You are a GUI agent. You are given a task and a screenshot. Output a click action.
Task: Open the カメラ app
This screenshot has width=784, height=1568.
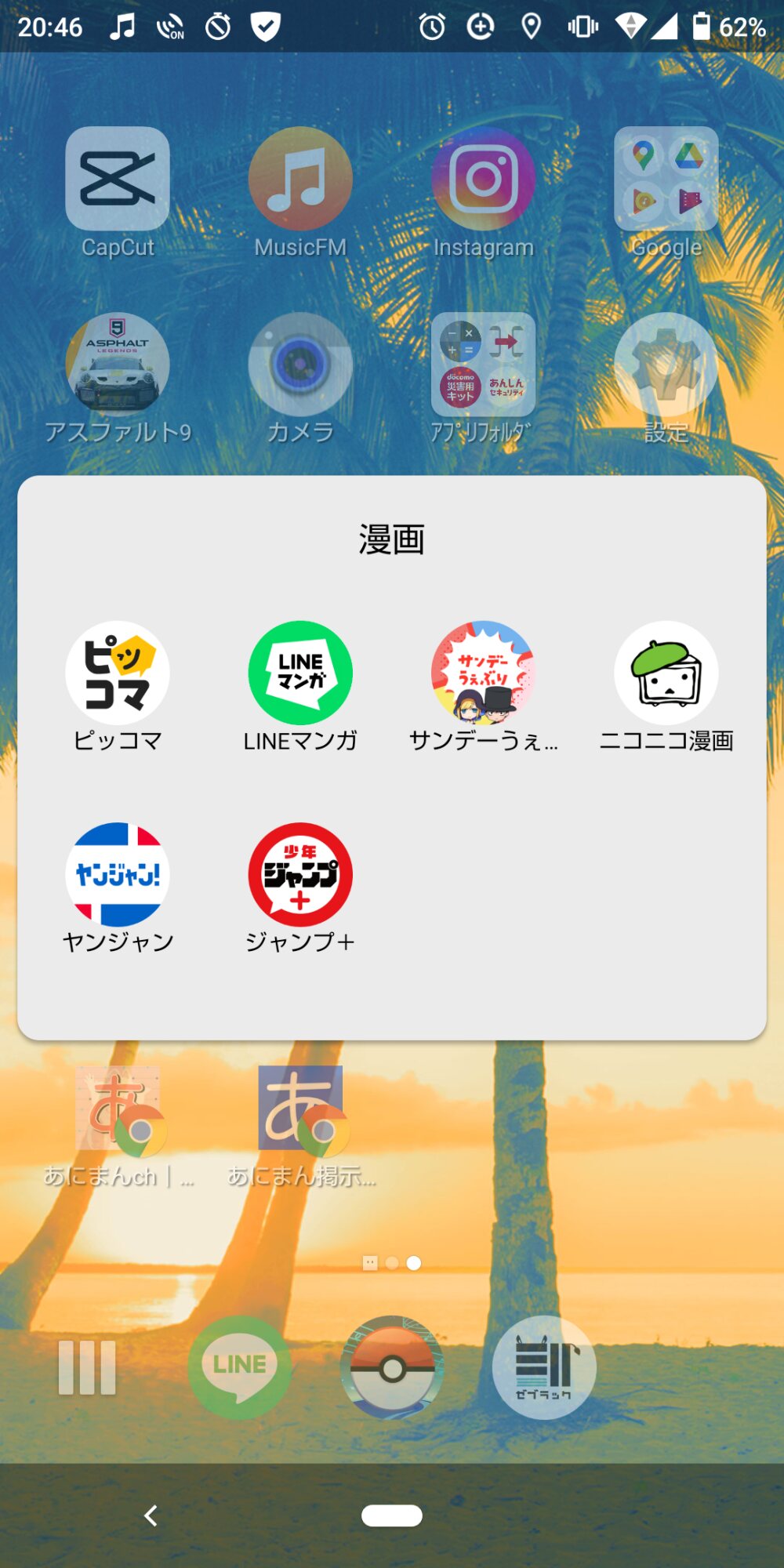(x=300, y=365)
